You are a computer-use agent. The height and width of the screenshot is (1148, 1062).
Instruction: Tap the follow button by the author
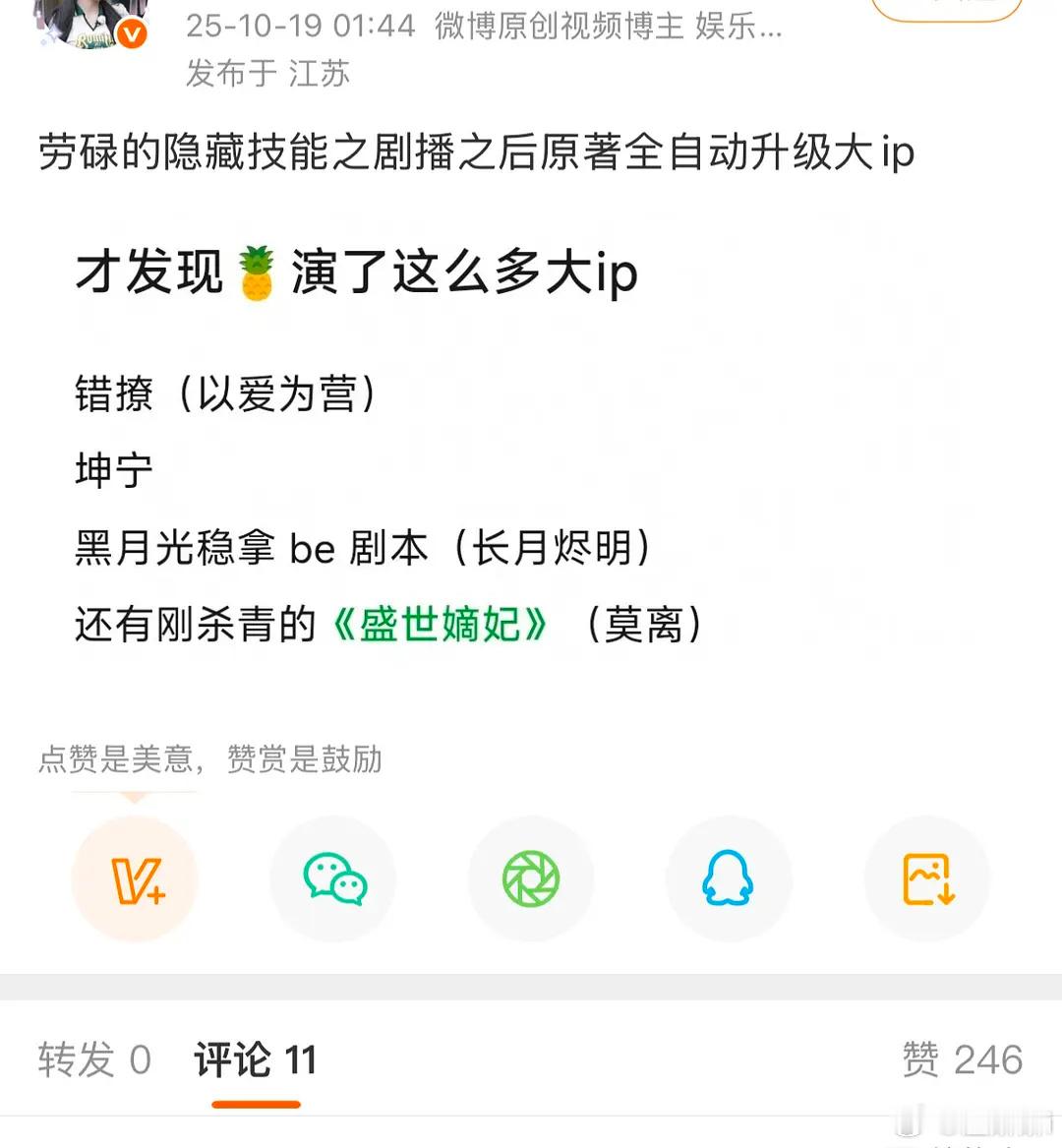tap(946, 8)
